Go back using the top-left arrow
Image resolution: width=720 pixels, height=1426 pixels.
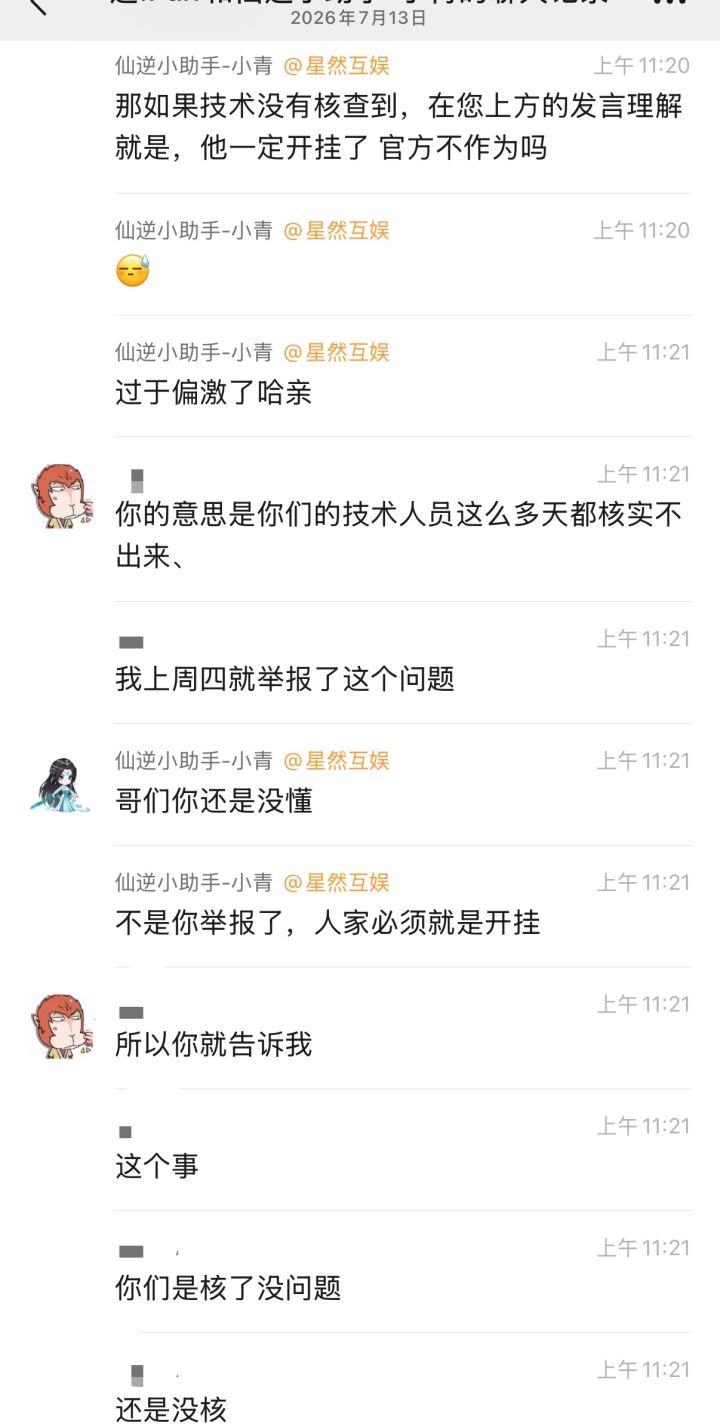point(38,5)
